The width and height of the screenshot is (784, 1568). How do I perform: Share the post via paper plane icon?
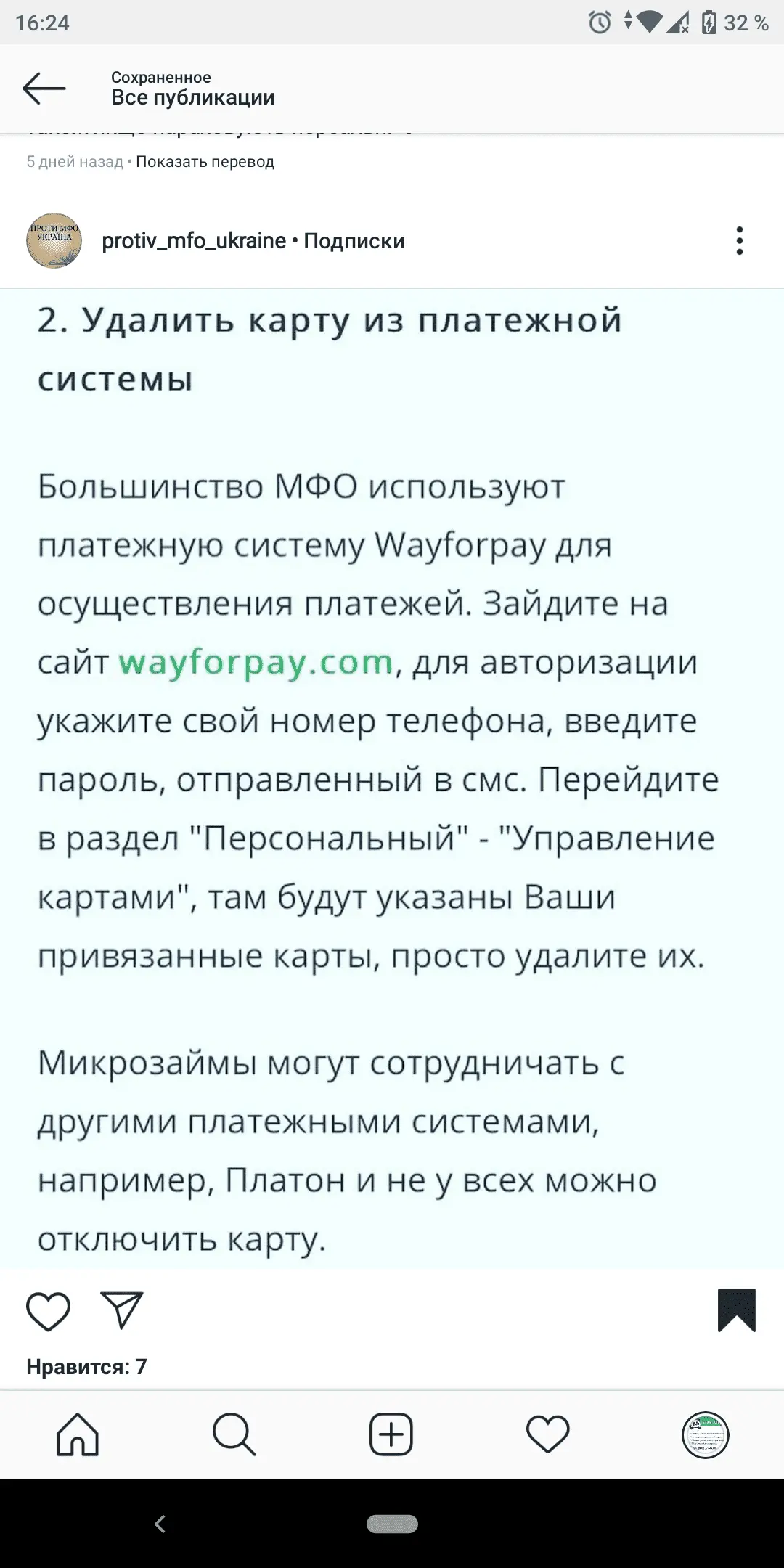click(x=122, y=1311)
